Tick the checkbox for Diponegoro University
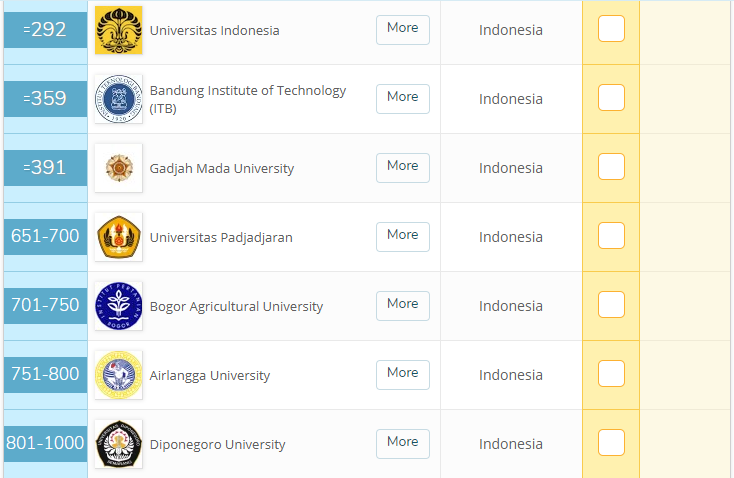The height and width of the screenshot is (478, 734). (611, 443)
